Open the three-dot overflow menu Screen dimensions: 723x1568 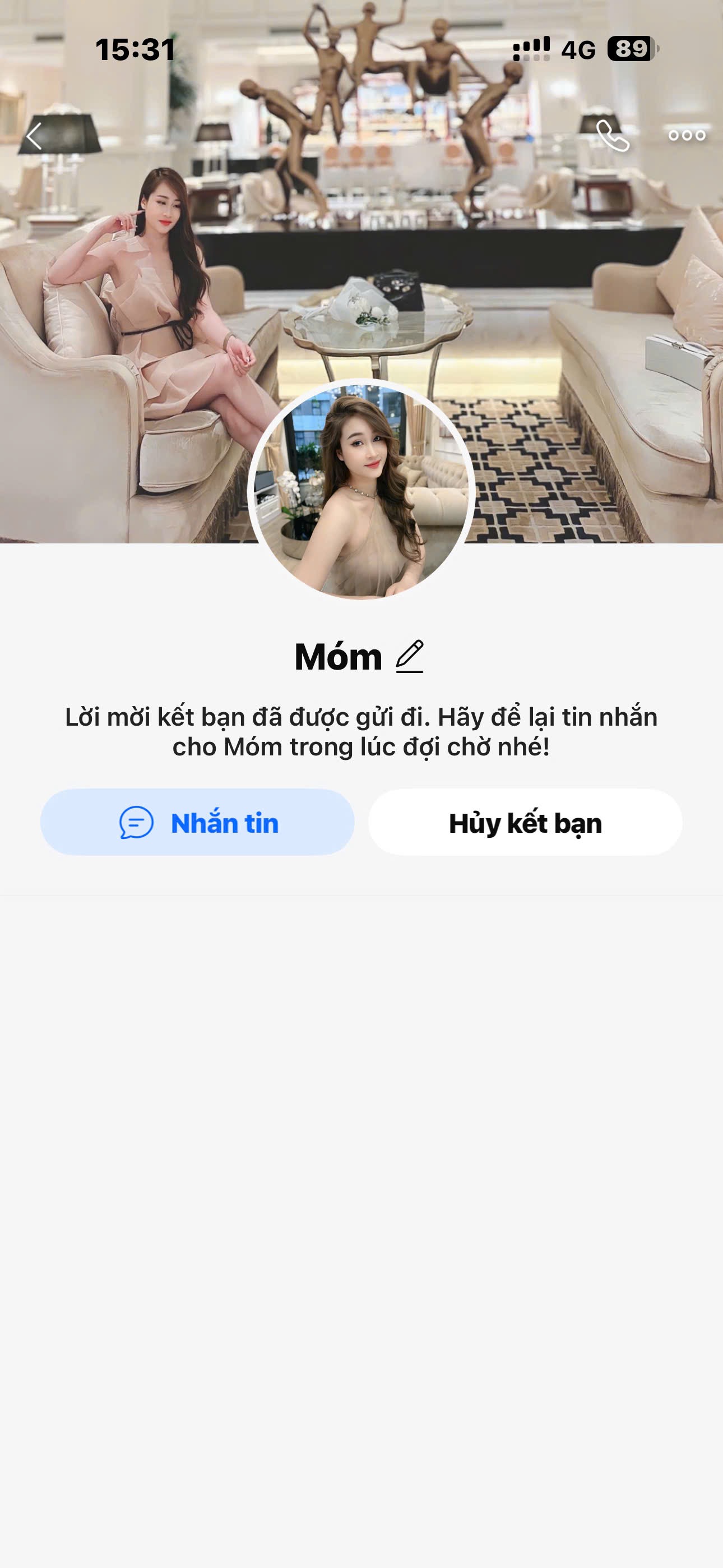687,136
